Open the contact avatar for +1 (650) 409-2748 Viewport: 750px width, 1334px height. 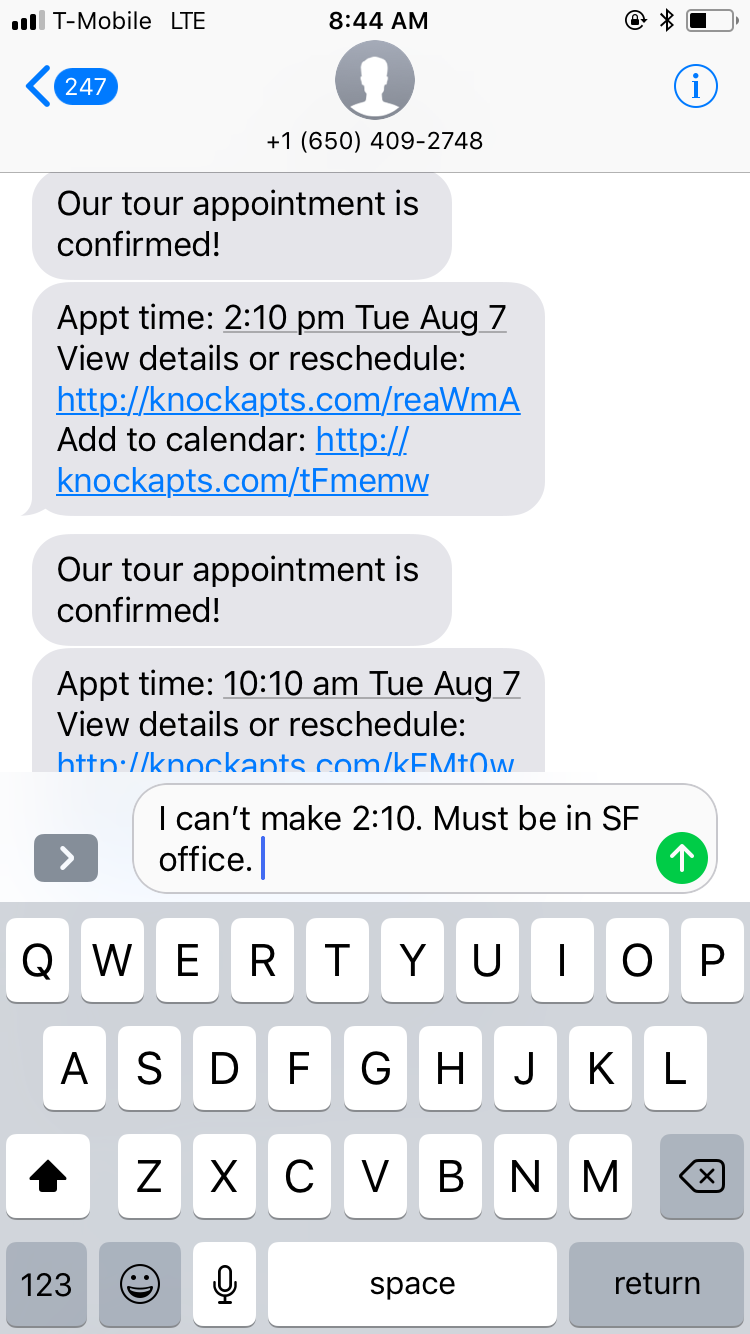[x=374, y=80]
